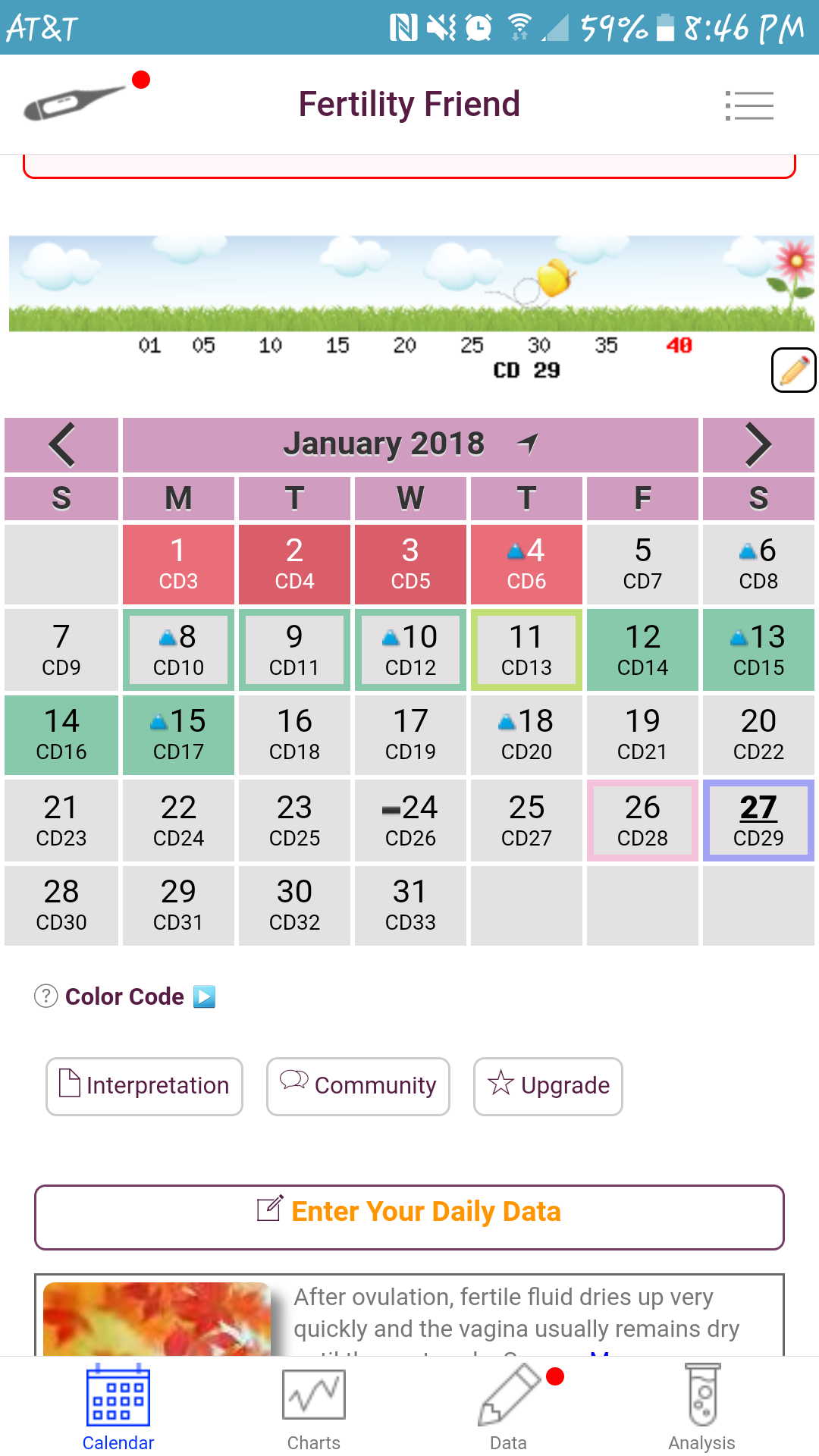The image size is (819, 1456).
Task: Open the hamburger list menu
Action: (748, 105)
